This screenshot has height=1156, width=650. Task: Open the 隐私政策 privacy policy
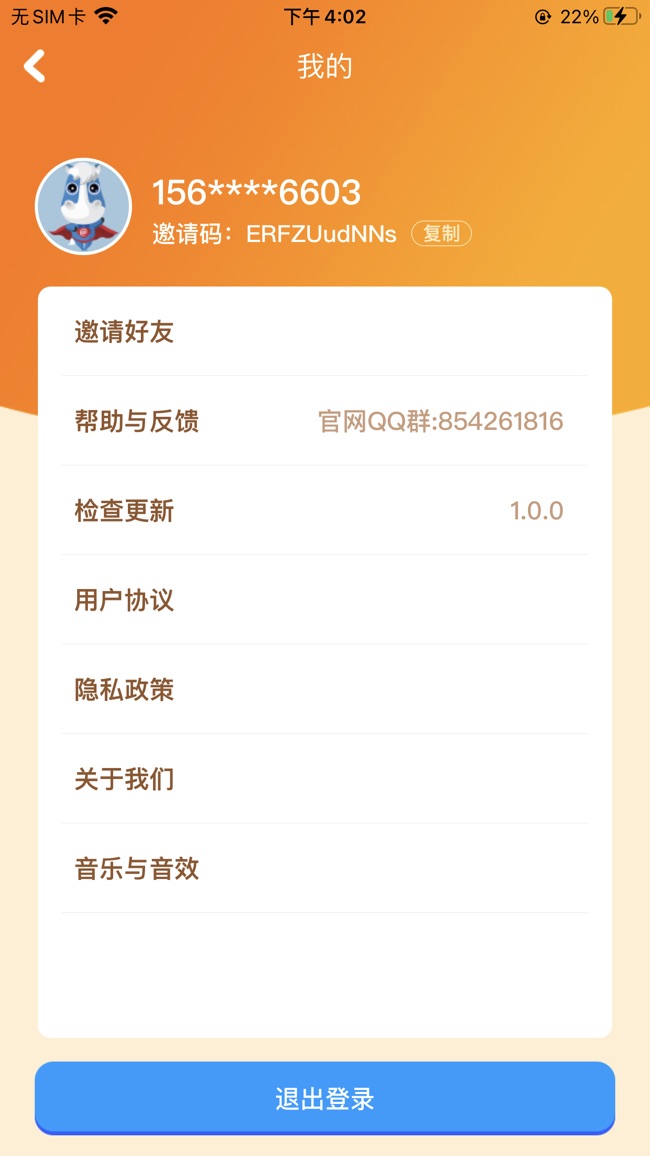point(325,689)
